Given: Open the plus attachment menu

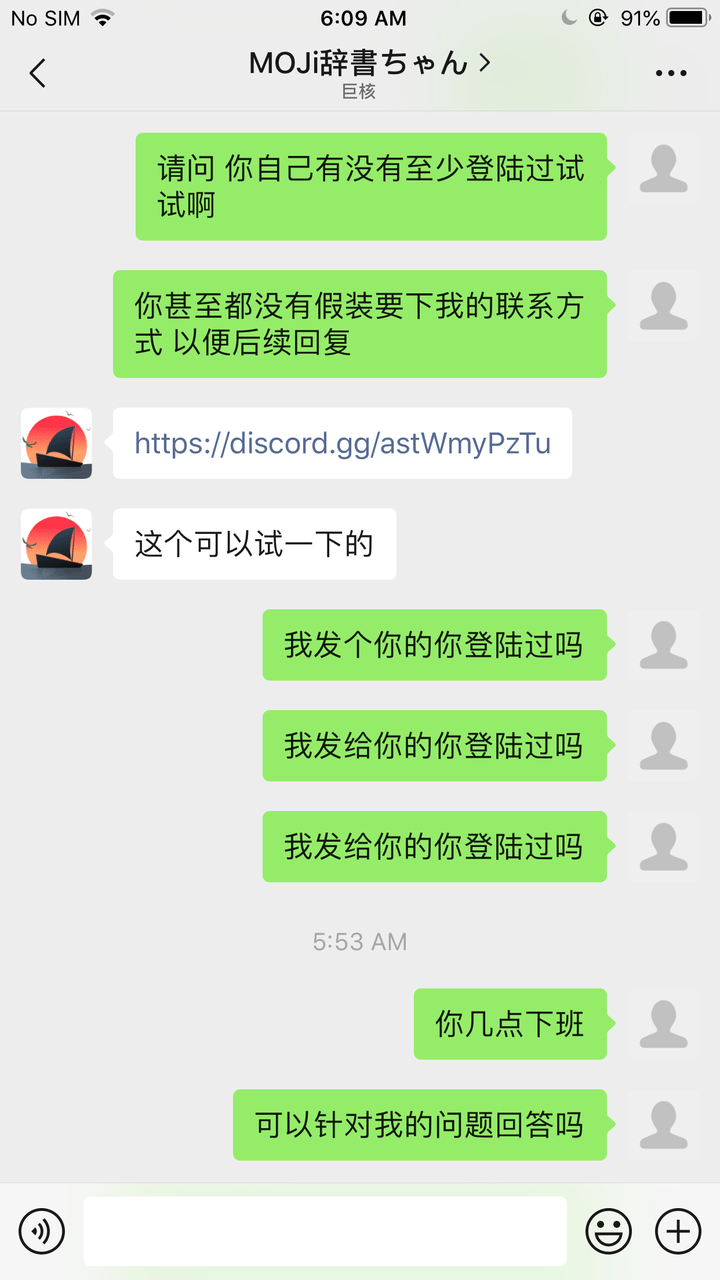Looking at the screenshot, I should [678, 1230].
